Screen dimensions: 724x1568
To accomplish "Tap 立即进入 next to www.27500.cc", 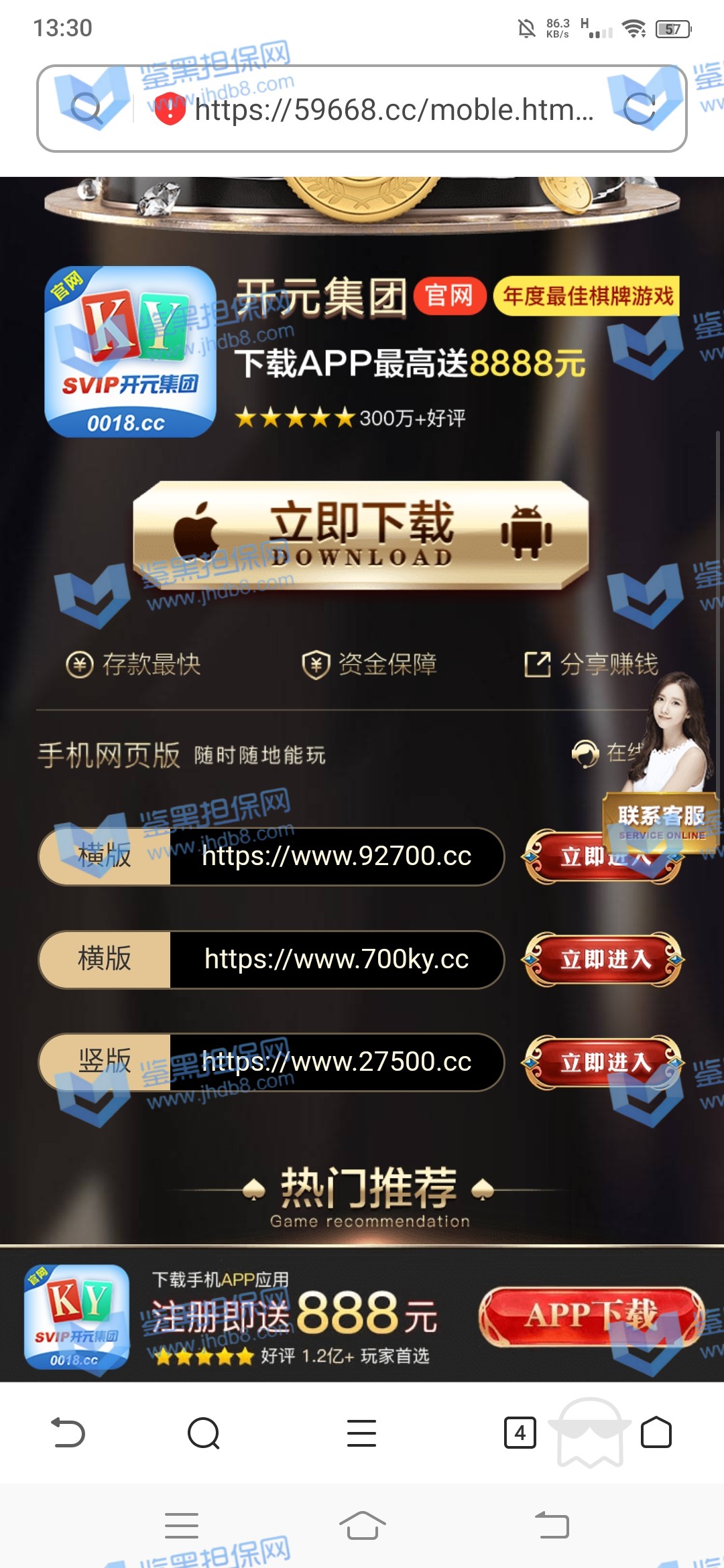I will [603, 1062].
